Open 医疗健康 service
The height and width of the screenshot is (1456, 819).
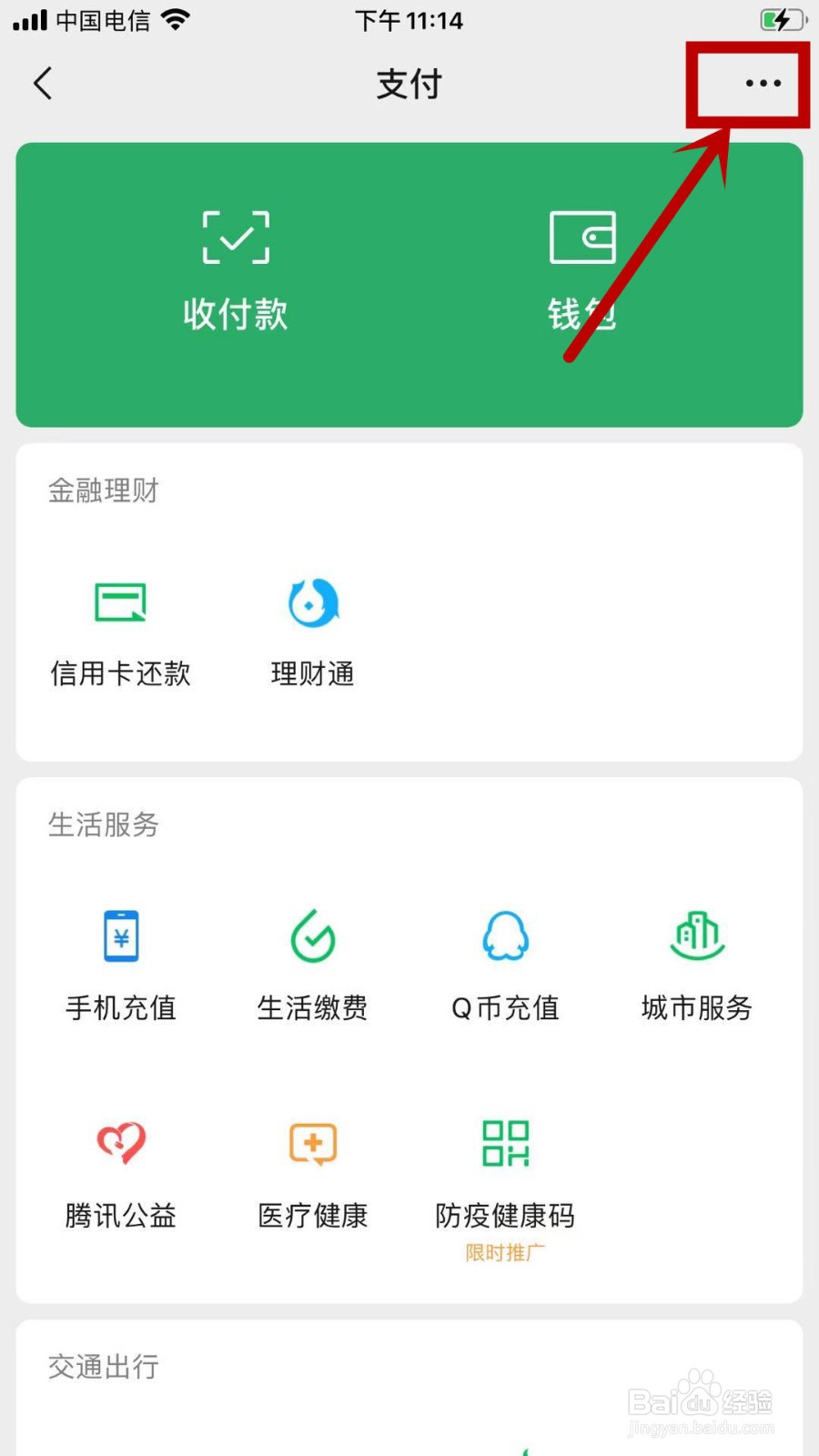313,1175
